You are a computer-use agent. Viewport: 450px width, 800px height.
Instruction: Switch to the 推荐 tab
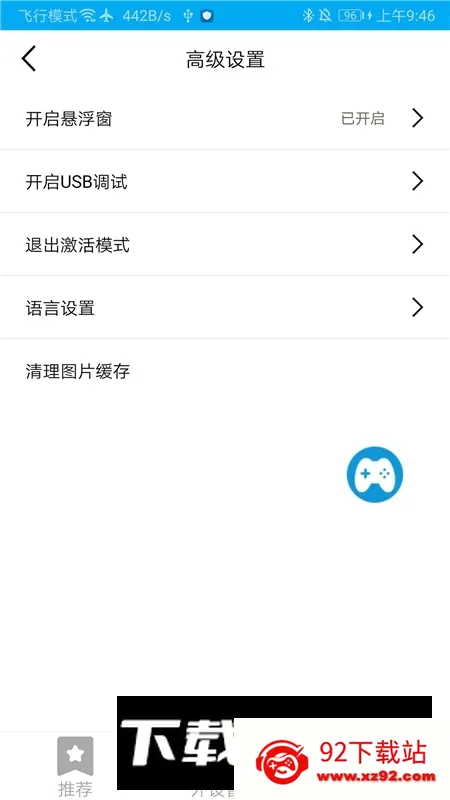point(75,766)
